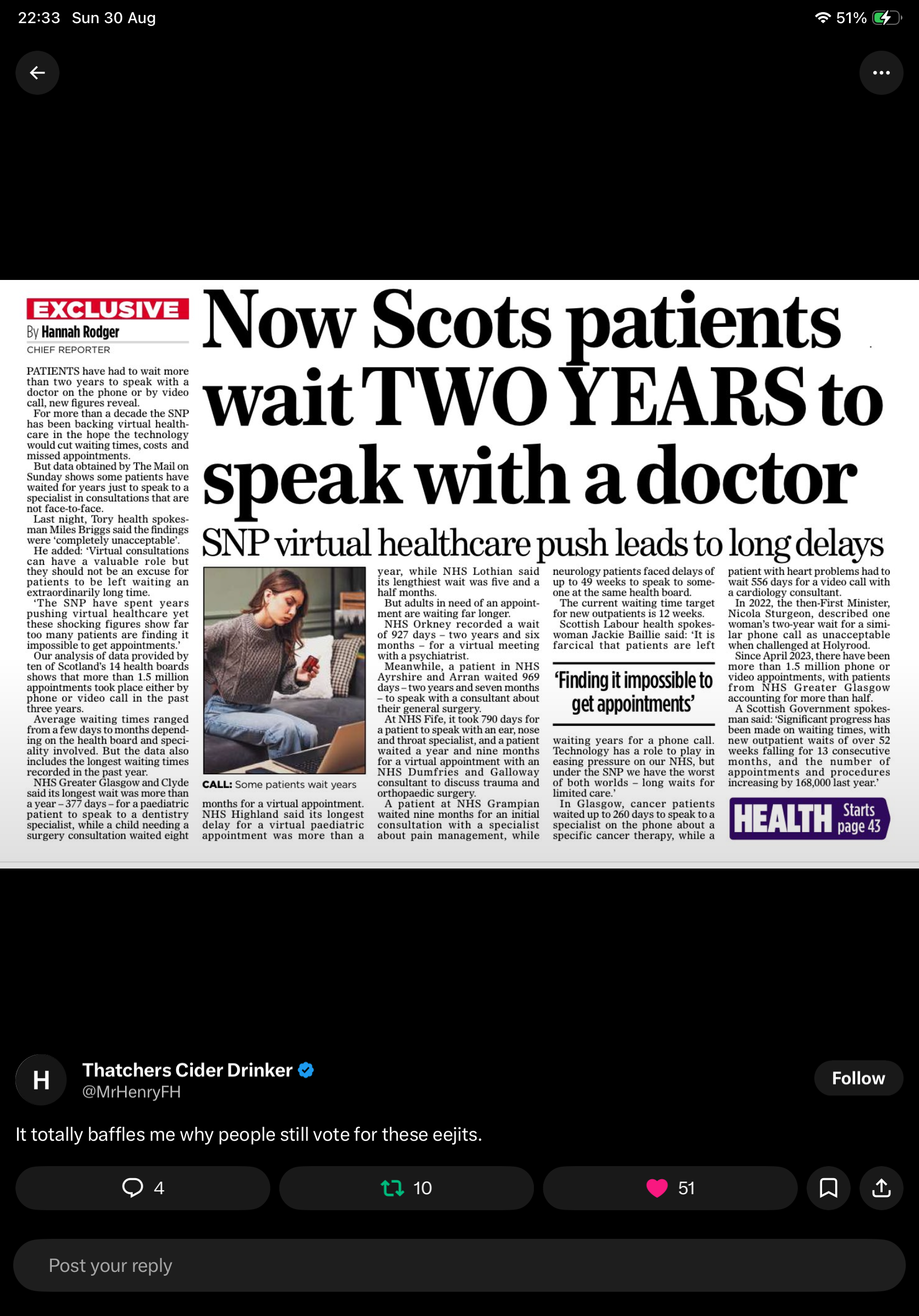Tap the Post your reply field
919x1316 pixels.
pos(459,1265)
